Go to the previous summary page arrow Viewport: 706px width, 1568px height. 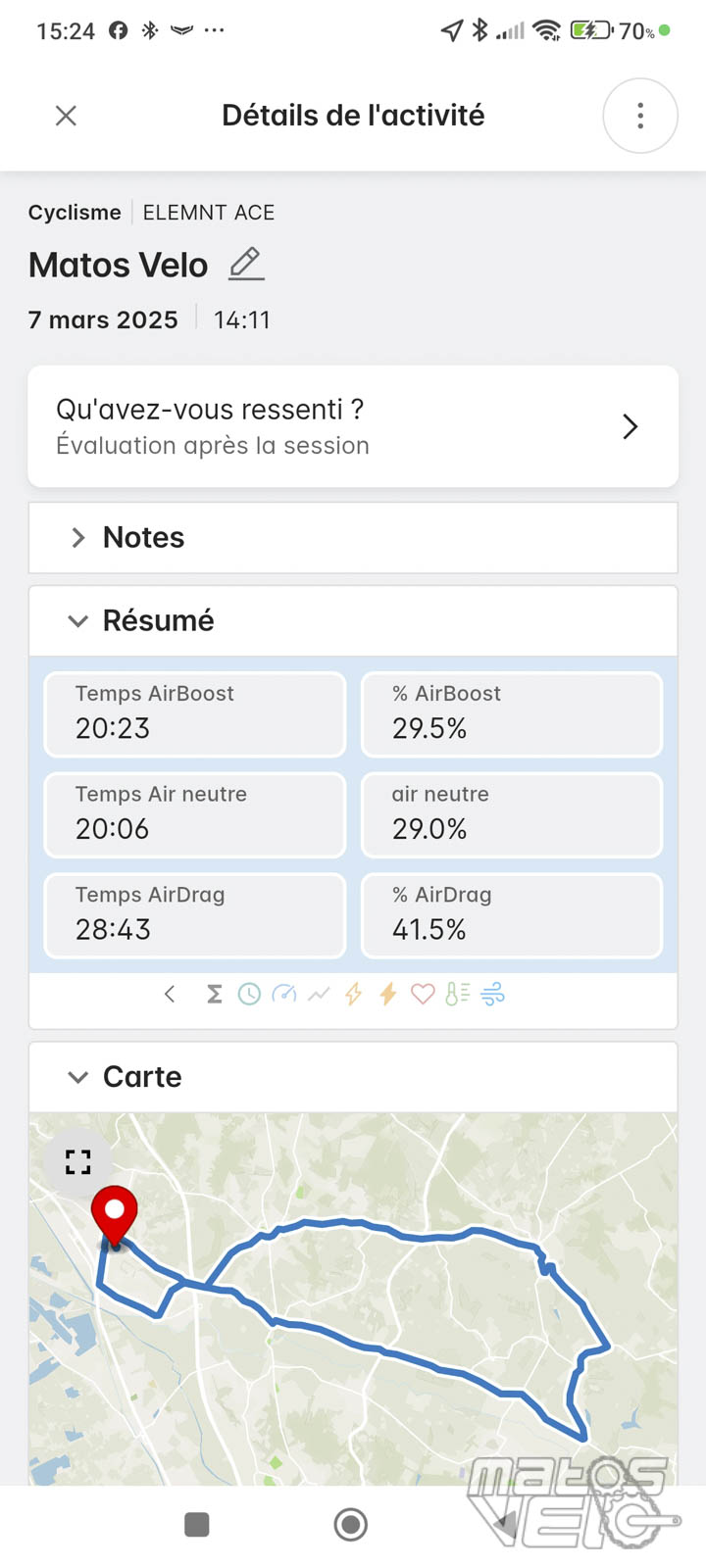click(x=170, y=995)
